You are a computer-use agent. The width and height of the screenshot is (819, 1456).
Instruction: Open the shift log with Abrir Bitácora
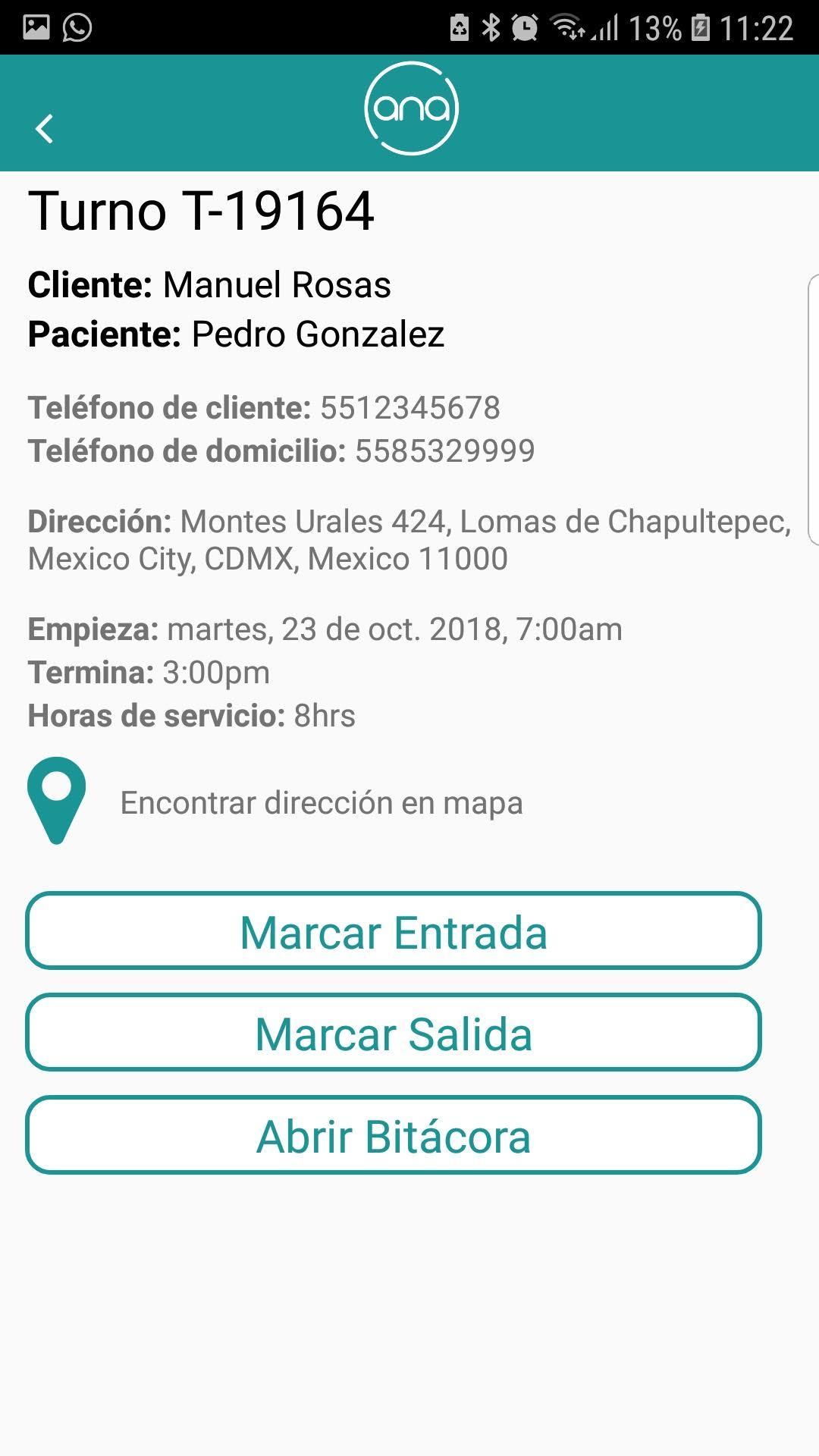coord(394,1135)
